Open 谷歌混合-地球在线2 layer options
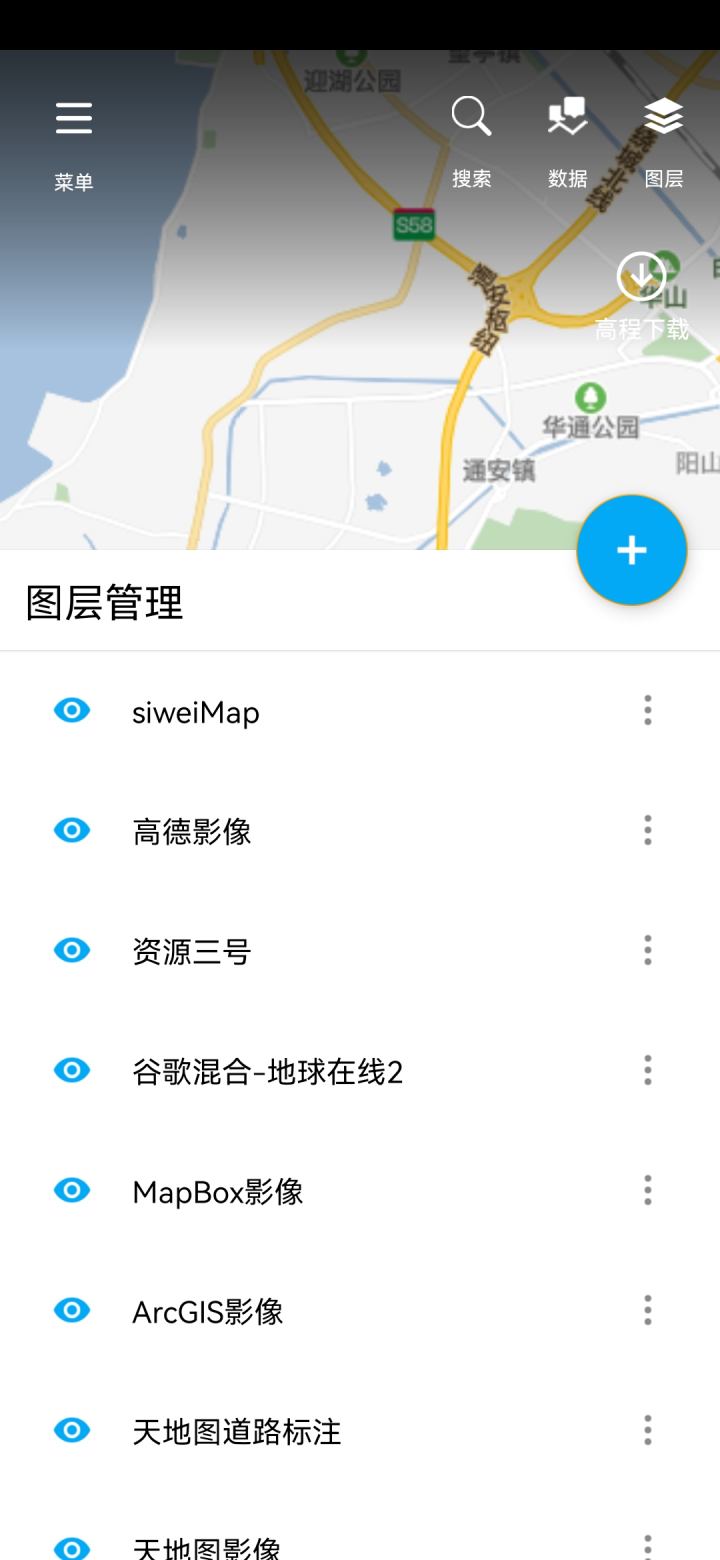720x1560 pixels. pyautogui.click(x=647, y=1070)
